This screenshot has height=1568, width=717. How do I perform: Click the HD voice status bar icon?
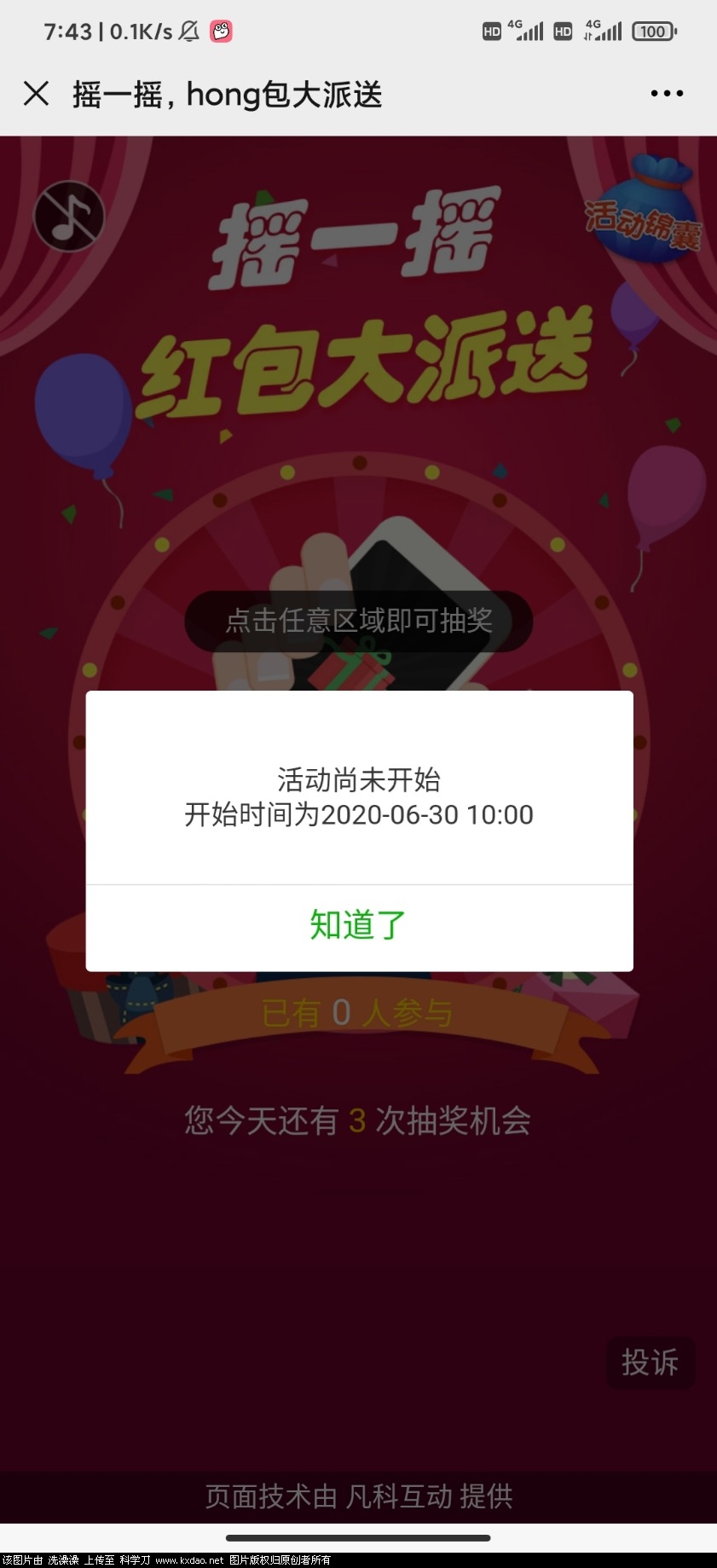click(x=490, y=31)
